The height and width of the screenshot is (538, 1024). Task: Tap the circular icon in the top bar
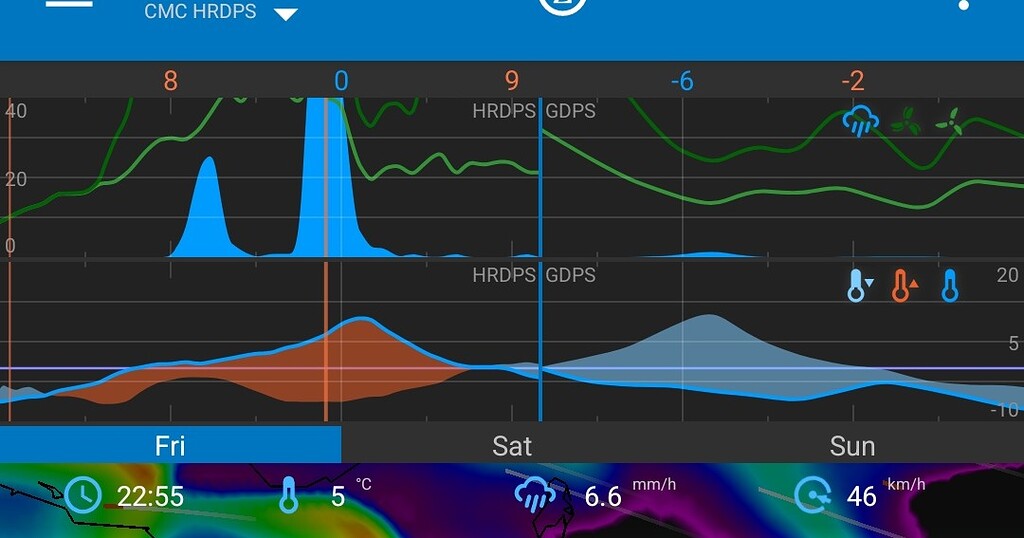point(562,5)
